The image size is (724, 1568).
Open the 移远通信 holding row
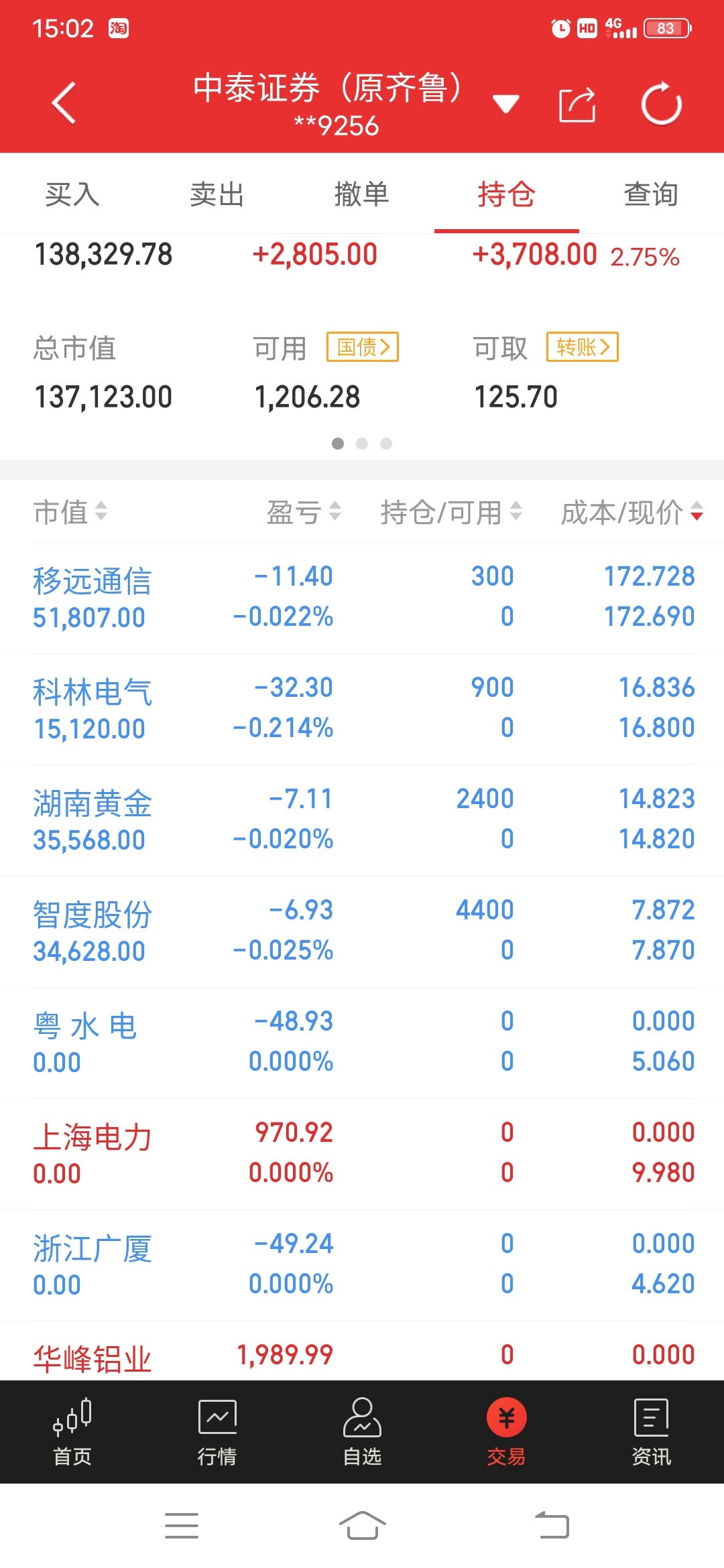click(x=362, y=598)
